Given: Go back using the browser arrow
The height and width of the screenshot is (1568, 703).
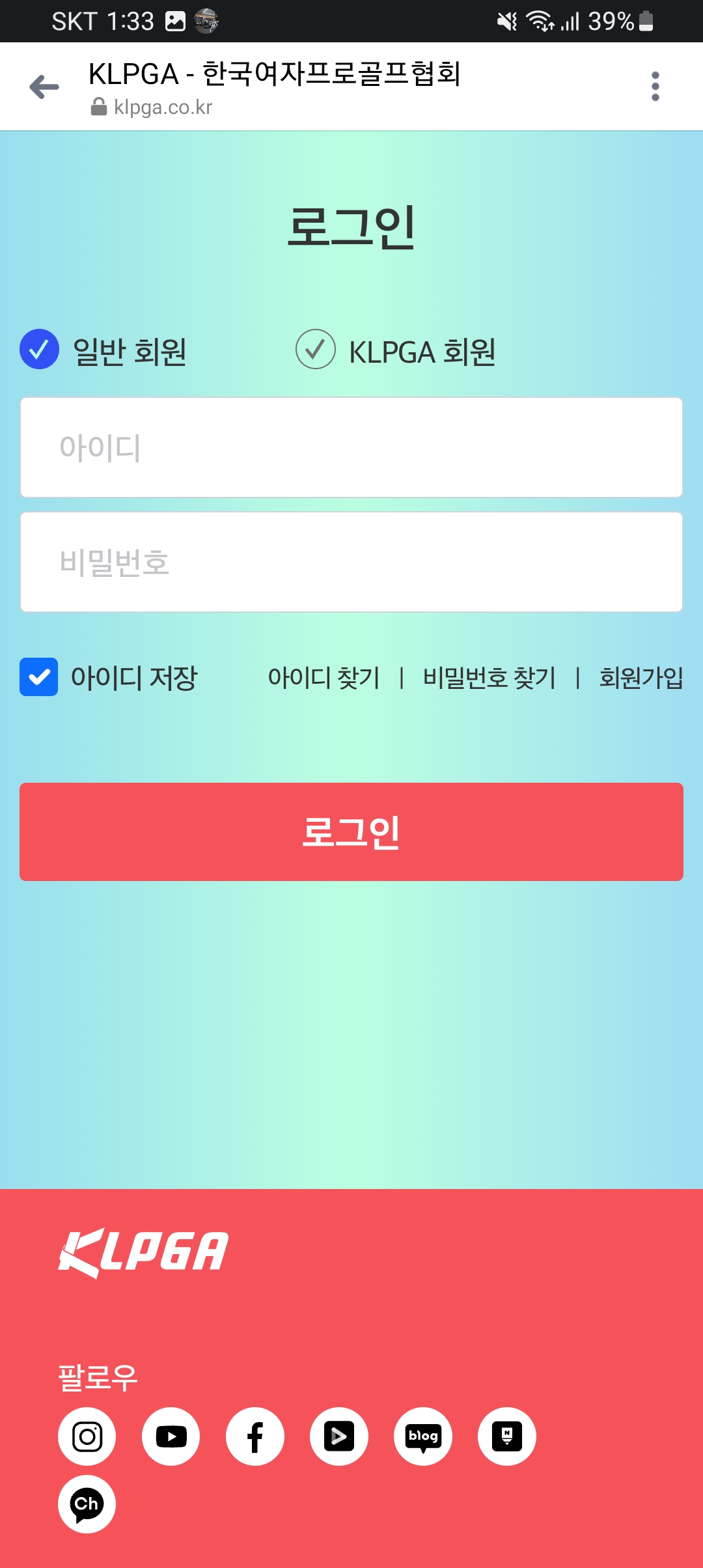Looking at the screenshot, I should [x=44, y=87].
